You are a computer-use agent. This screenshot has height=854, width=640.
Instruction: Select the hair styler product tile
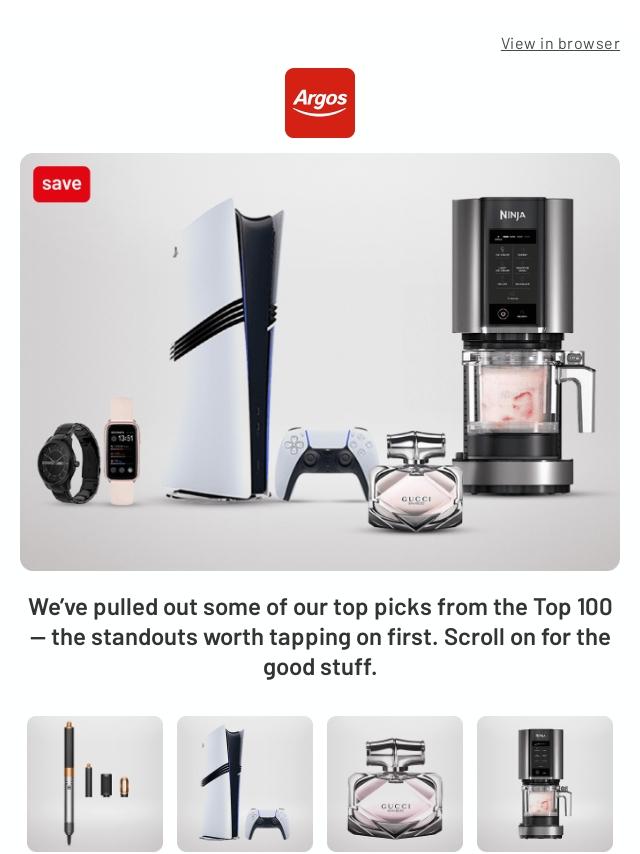(x=95, y=783)
